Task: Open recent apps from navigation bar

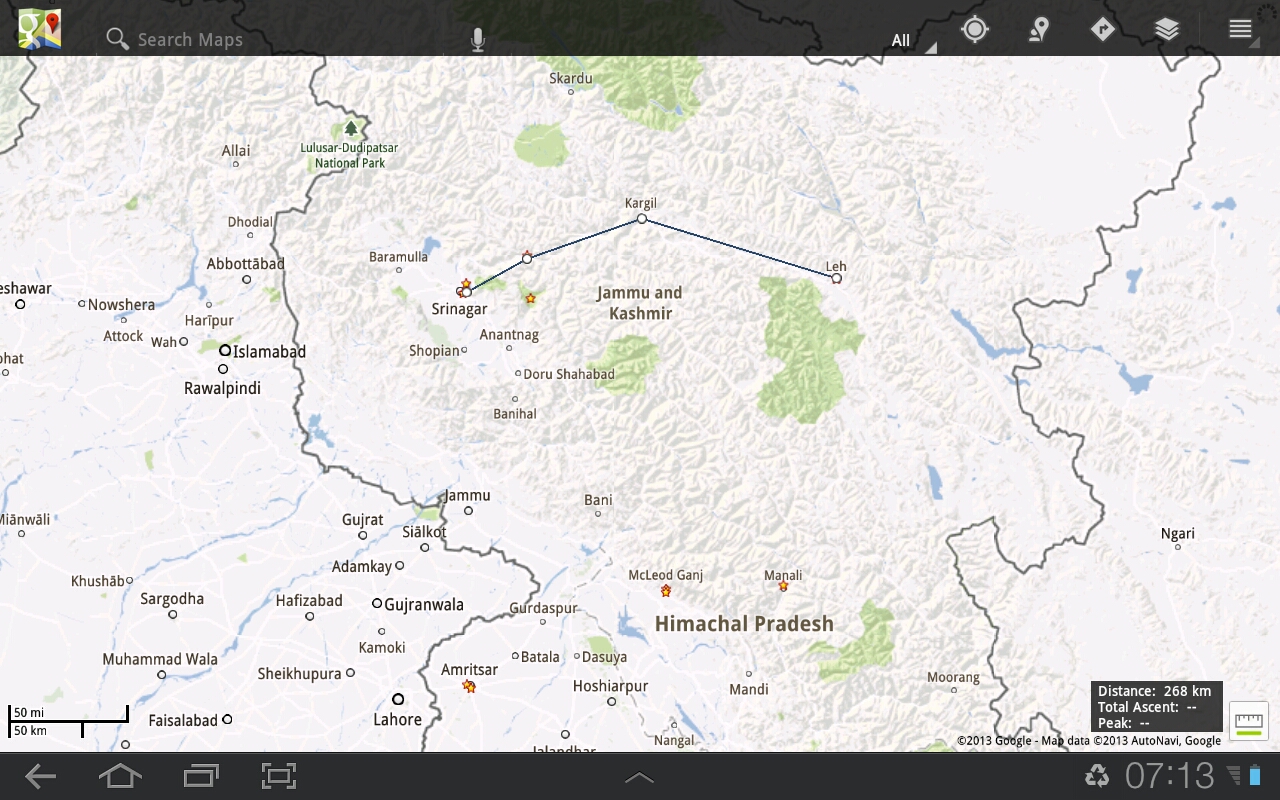Action: tap(201, 776)
